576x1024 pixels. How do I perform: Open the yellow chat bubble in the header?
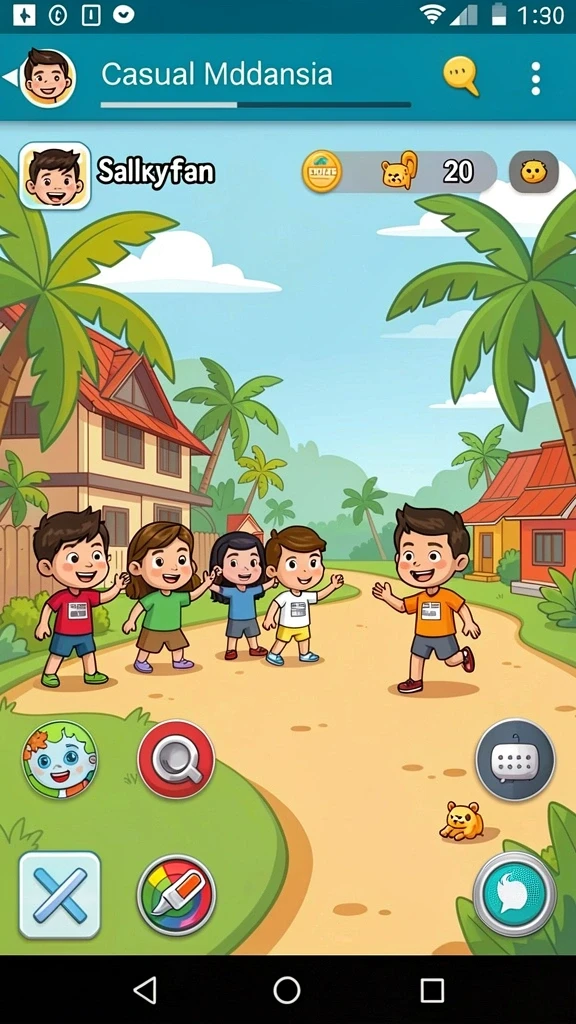coord(461,76)
